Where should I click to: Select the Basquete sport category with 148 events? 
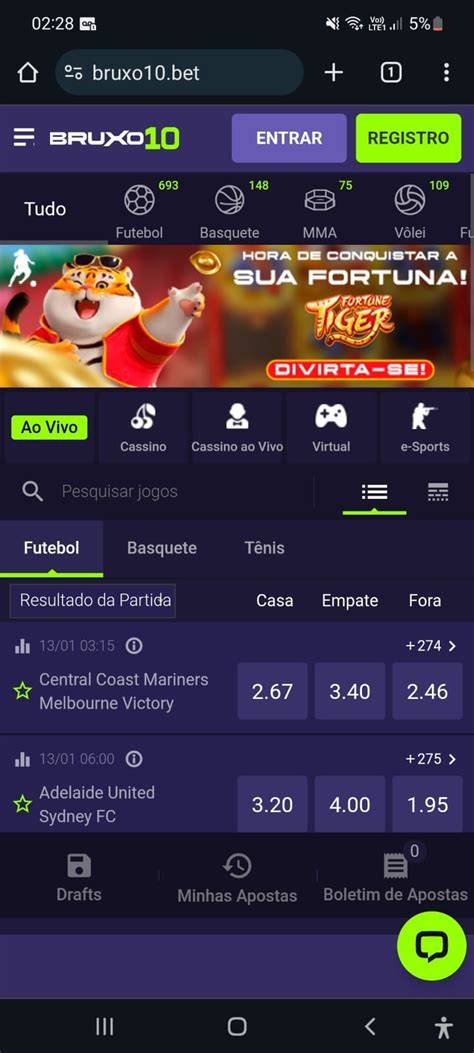pyautogui.click(x=230, y=210)
